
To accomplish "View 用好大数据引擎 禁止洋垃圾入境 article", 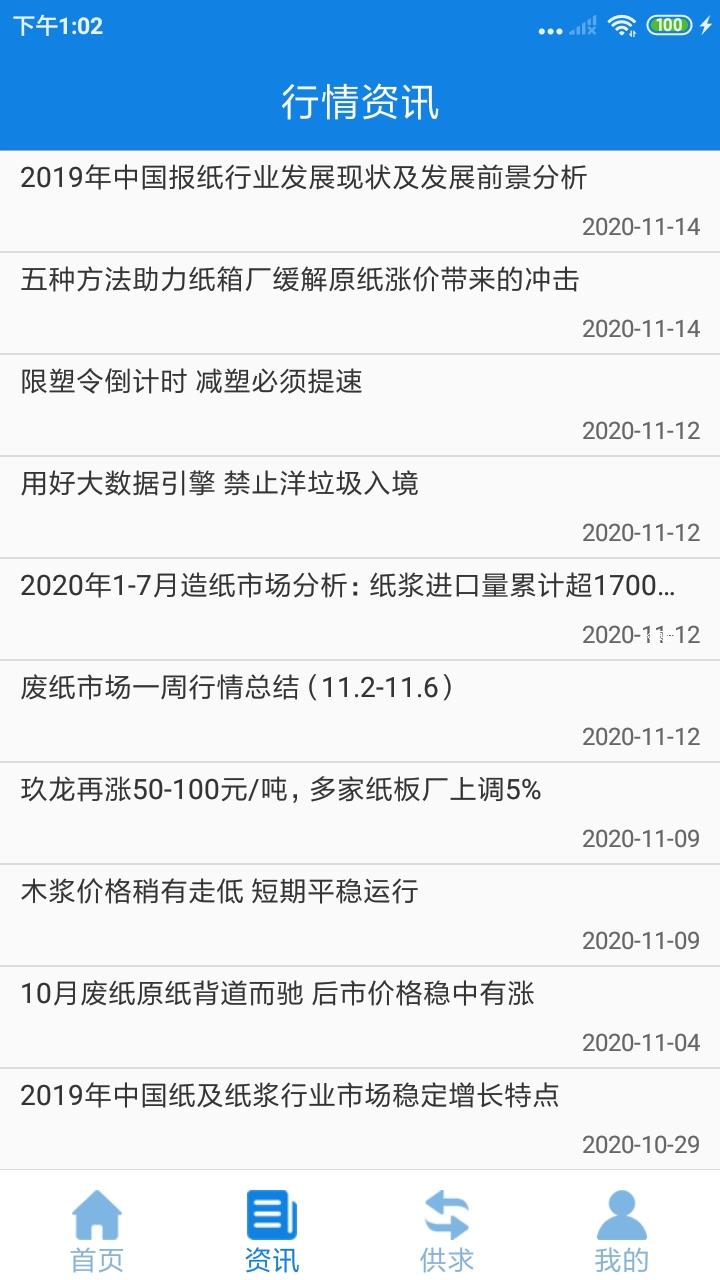I will click(220, 485).
